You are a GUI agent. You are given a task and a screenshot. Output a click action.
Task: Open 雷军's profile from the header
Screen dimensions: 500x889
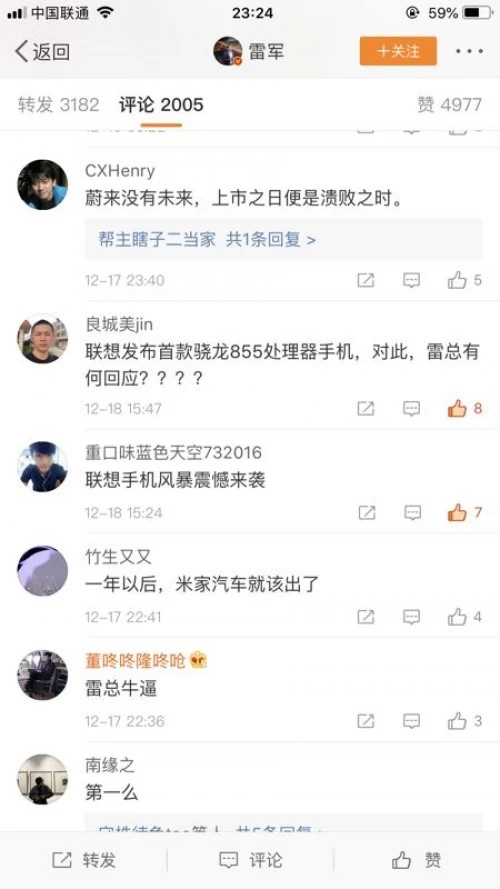248,51
